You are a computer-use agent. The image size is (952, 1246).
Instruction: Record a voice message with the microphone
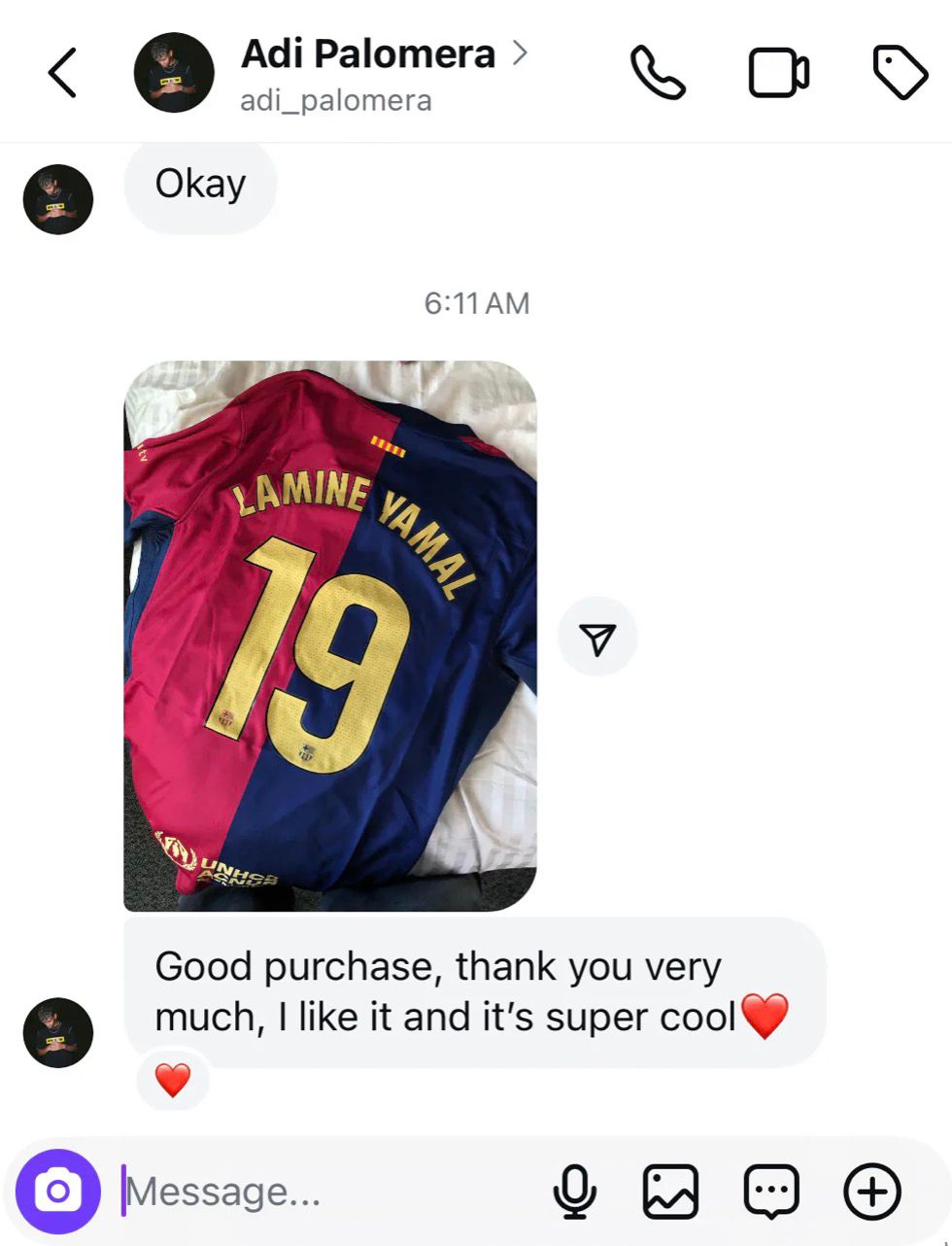[x=574, y=1192]
